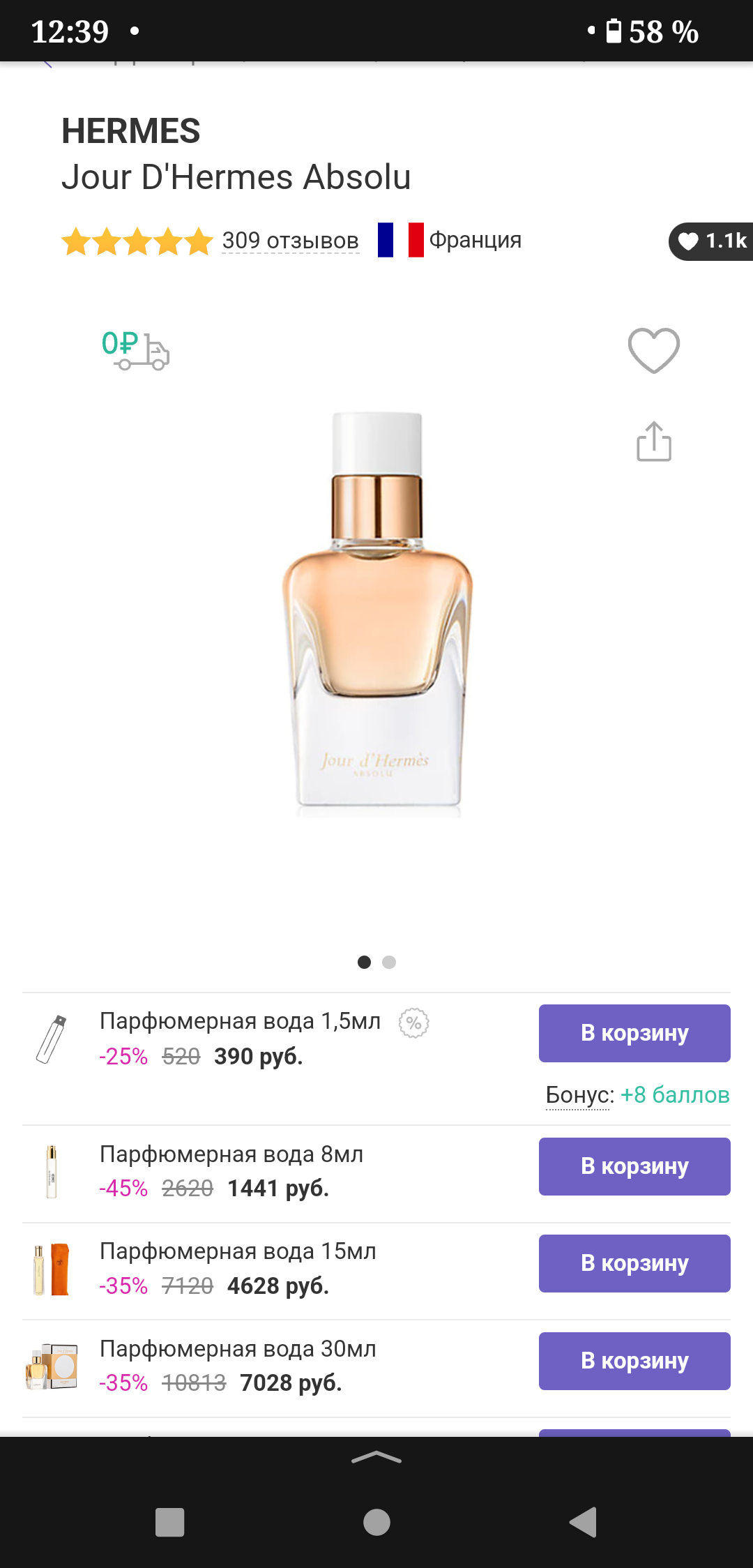The width and height of the screenshot is (753, 1568).
Task: View the perfume bottle image in full
Action: (377, 614)
